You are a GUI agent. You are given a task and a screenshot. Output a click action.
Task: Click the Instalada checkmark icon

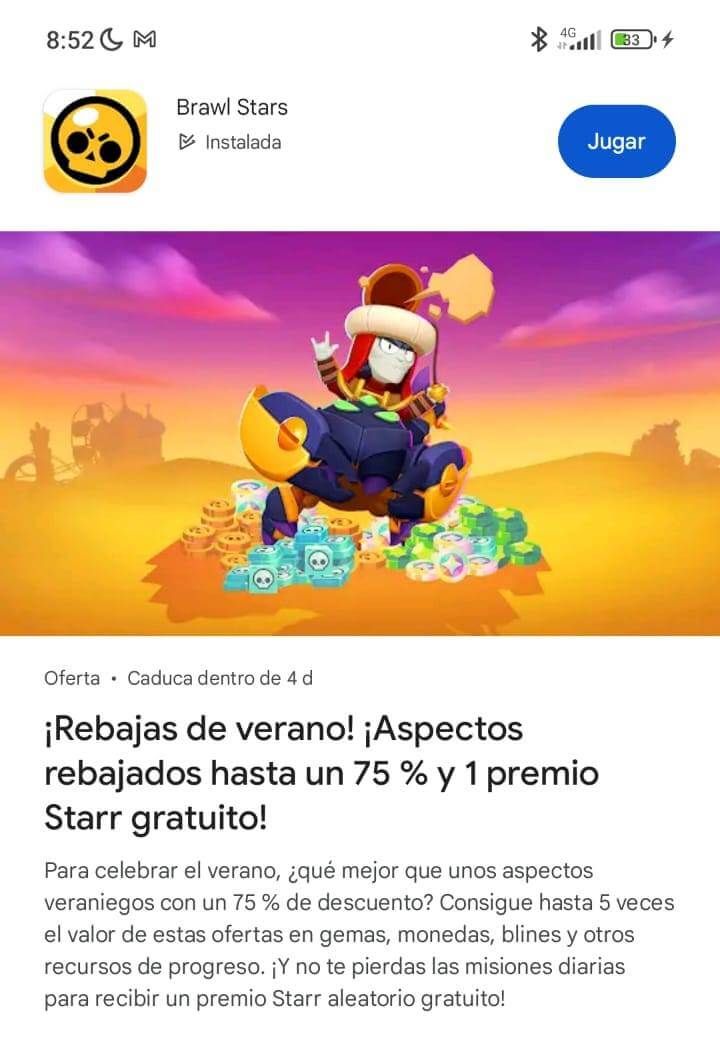click(x=188, y=142)
